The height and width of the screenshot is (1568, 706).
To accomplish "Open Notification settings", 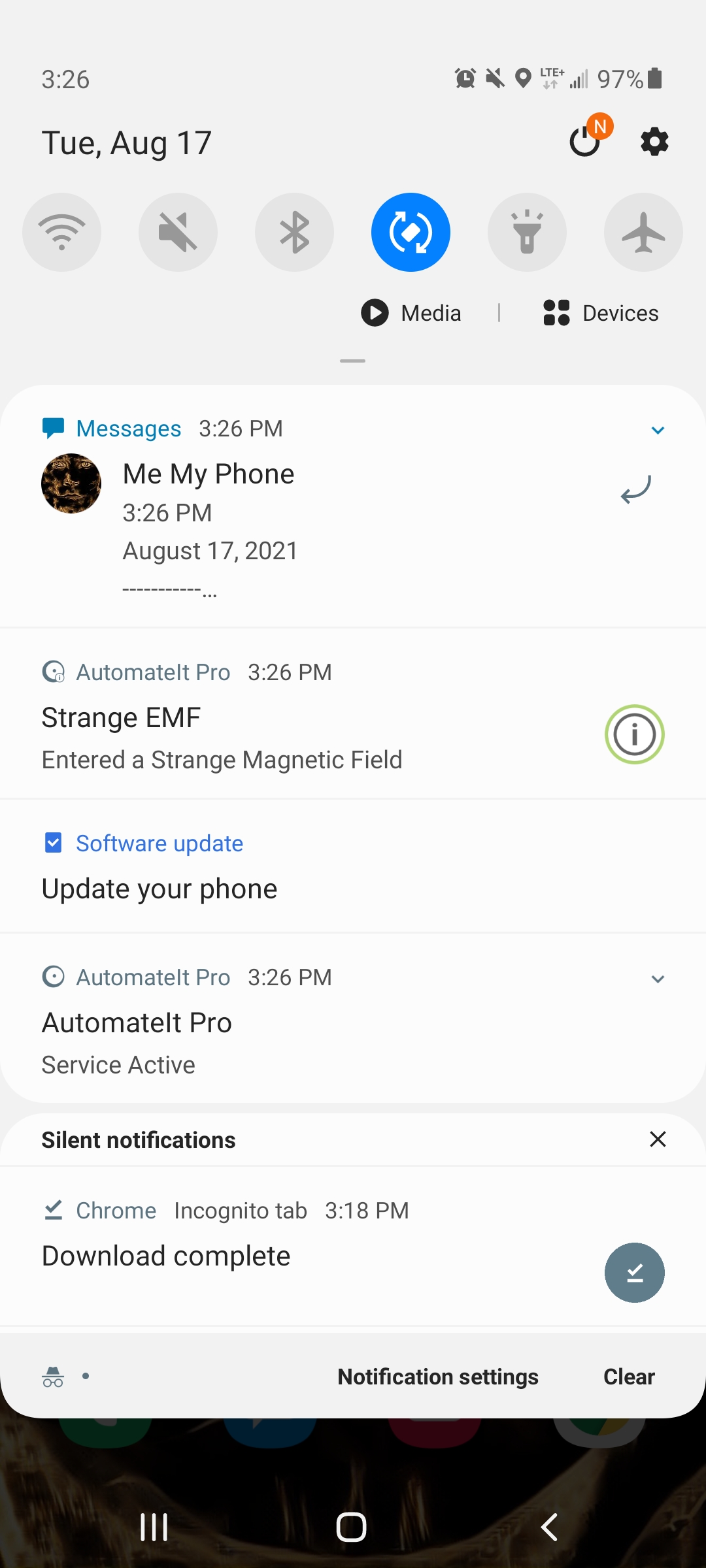I will pyautogui.click(x=438, y=1377).
